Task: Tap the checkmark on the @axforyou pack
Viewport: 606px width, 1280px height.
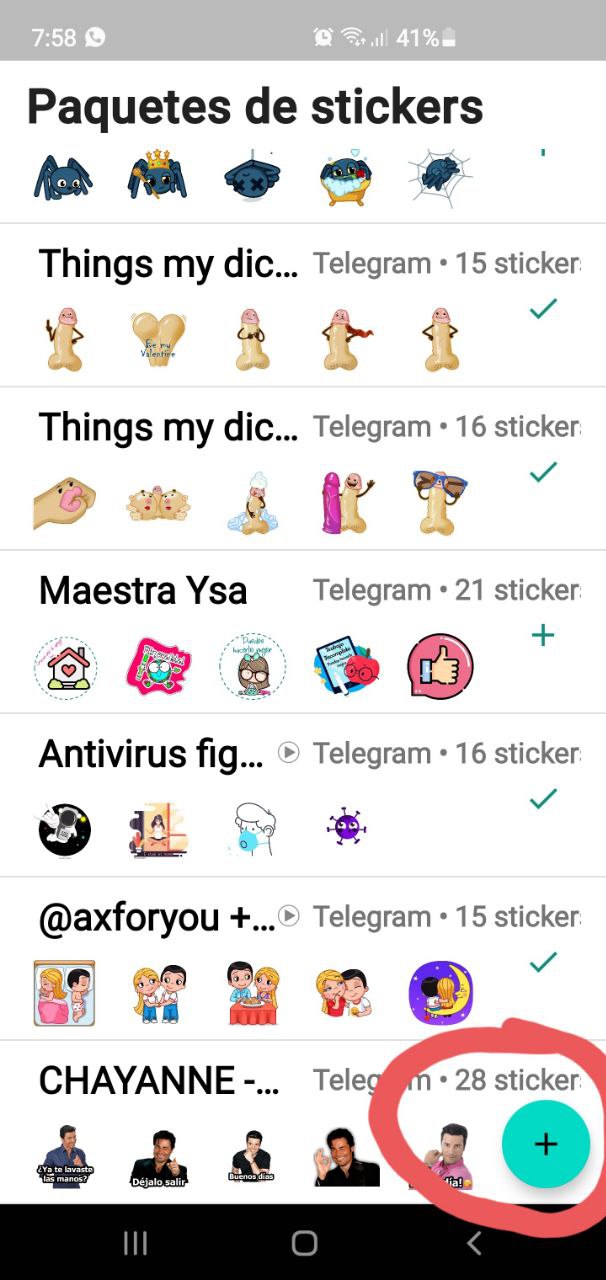Action: point(543,961)
